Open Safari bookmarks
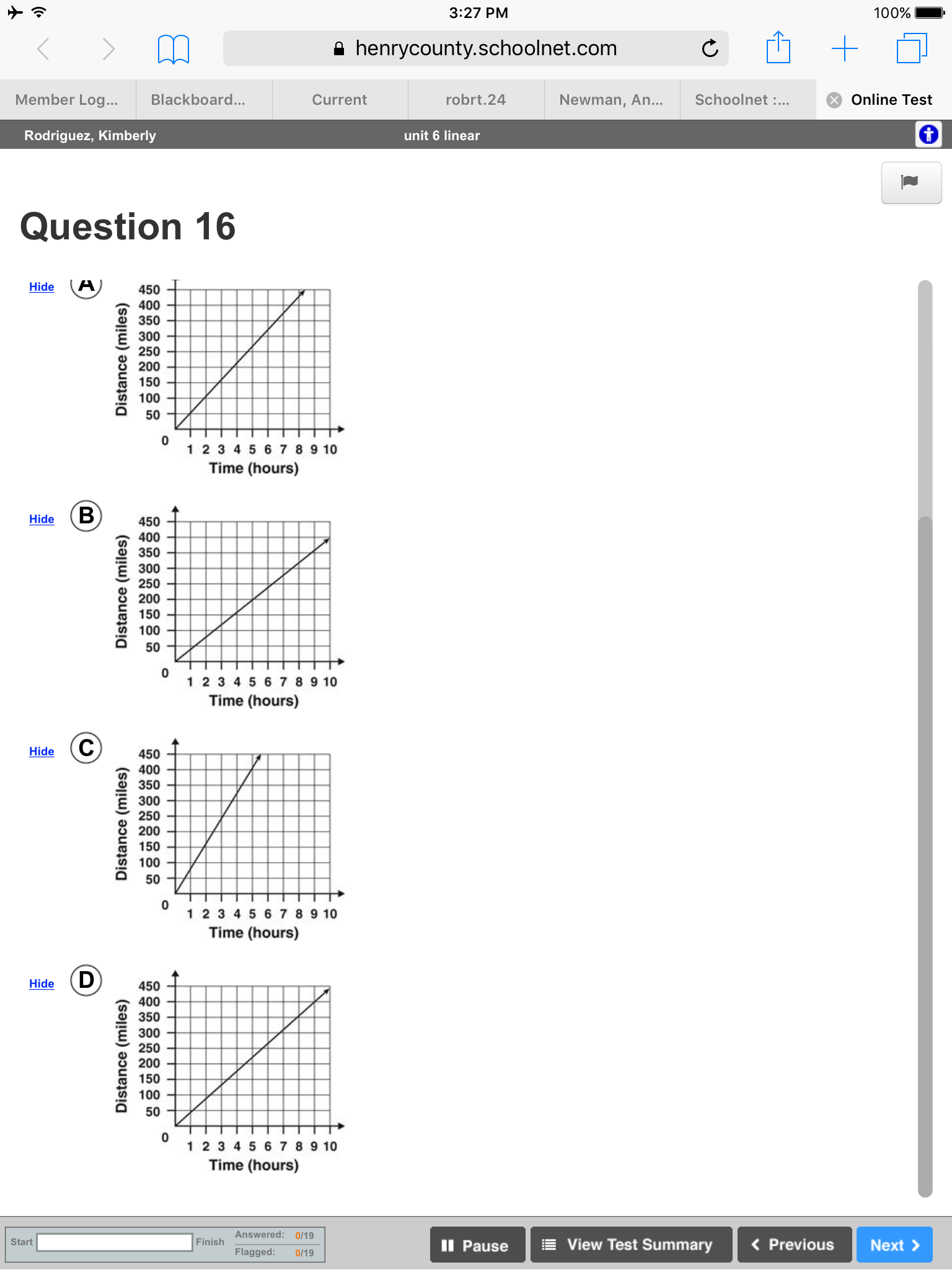Image resolution: width=952 pixels, height=1270 pixels. [174, 49]
